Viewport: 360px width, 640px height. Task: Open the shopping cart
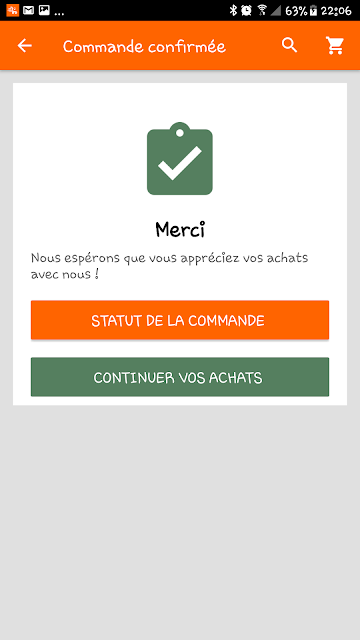(335, 46)
